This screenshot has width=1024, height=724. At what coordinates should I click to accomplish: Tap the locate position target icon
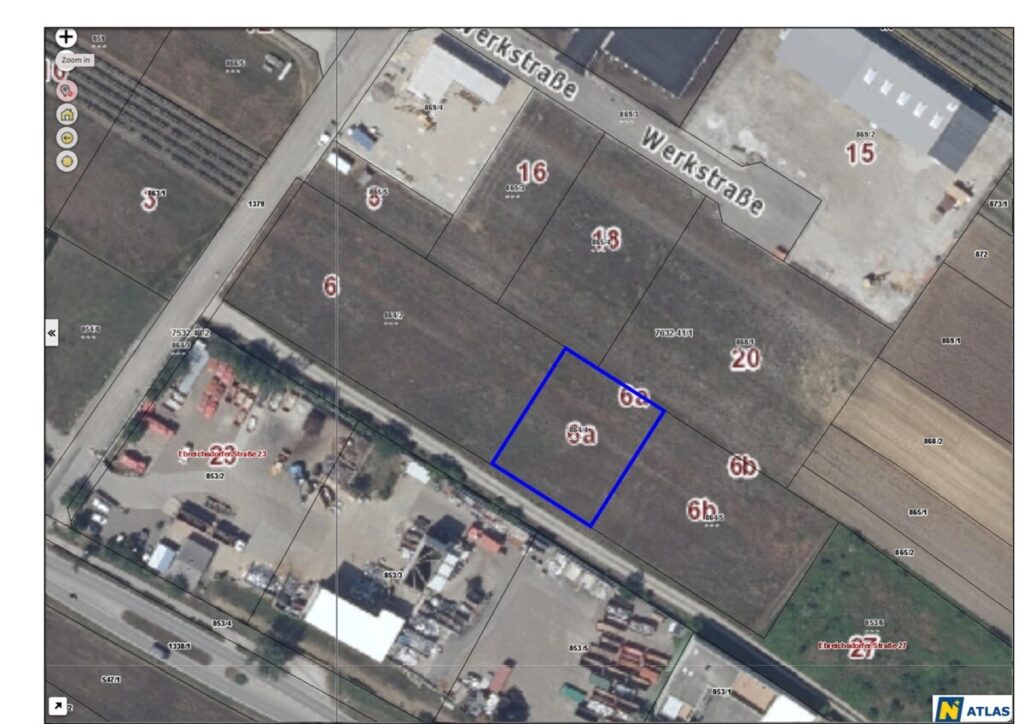pos(67,161)
